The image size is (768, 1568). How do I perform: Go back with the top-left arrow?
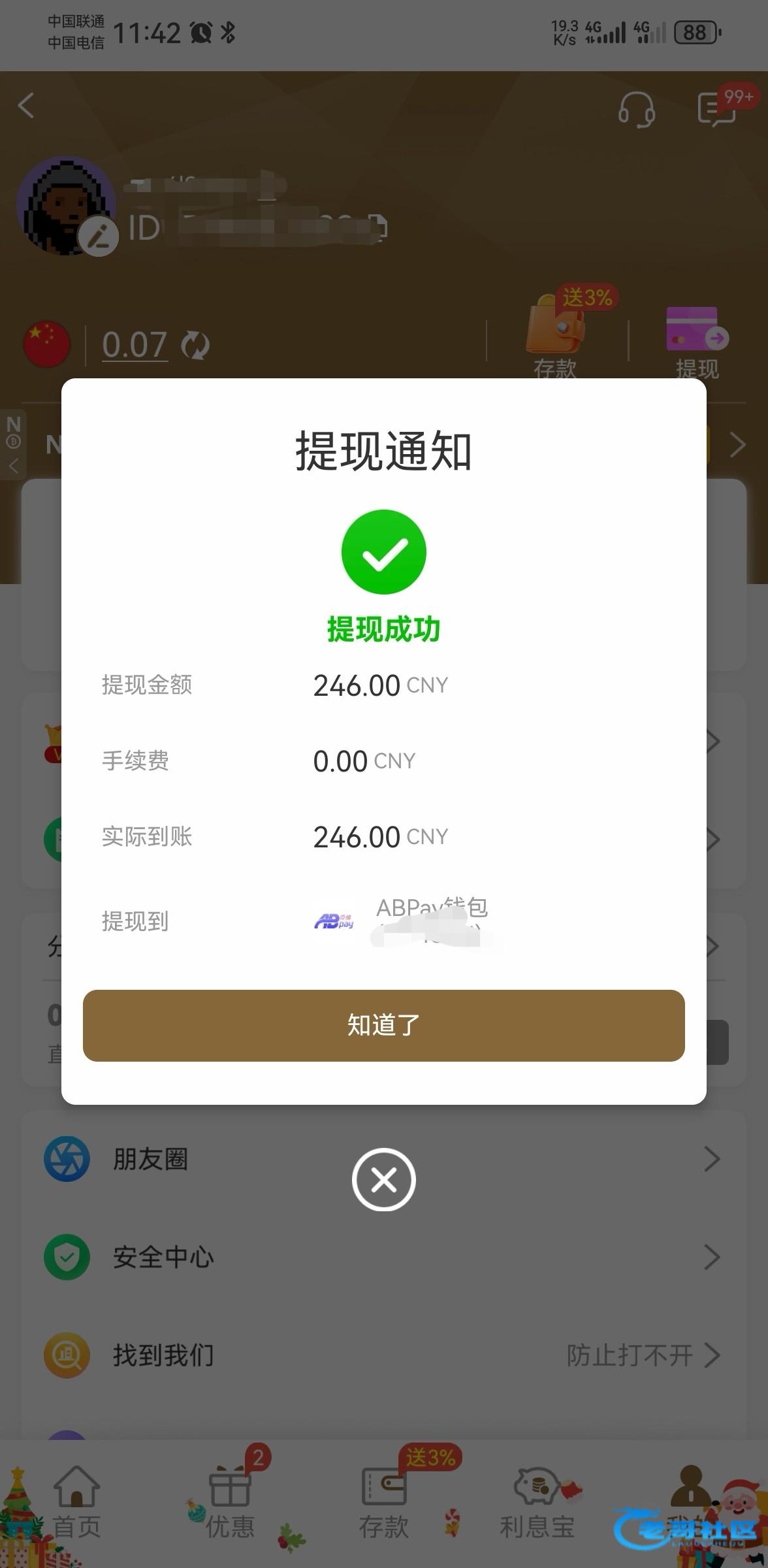(26, 105)
